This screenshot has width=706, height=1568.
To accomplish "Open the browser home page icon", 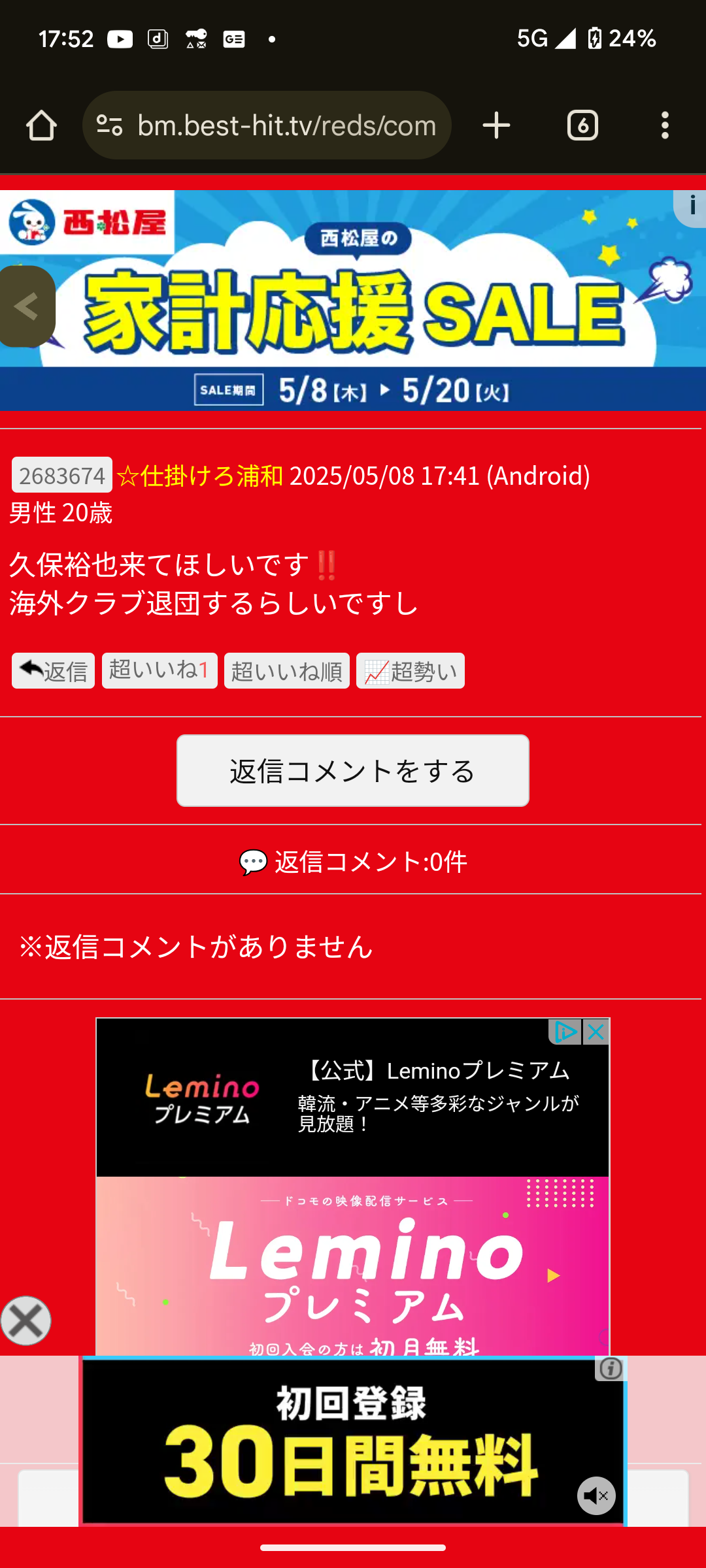I will coord(41,125).
